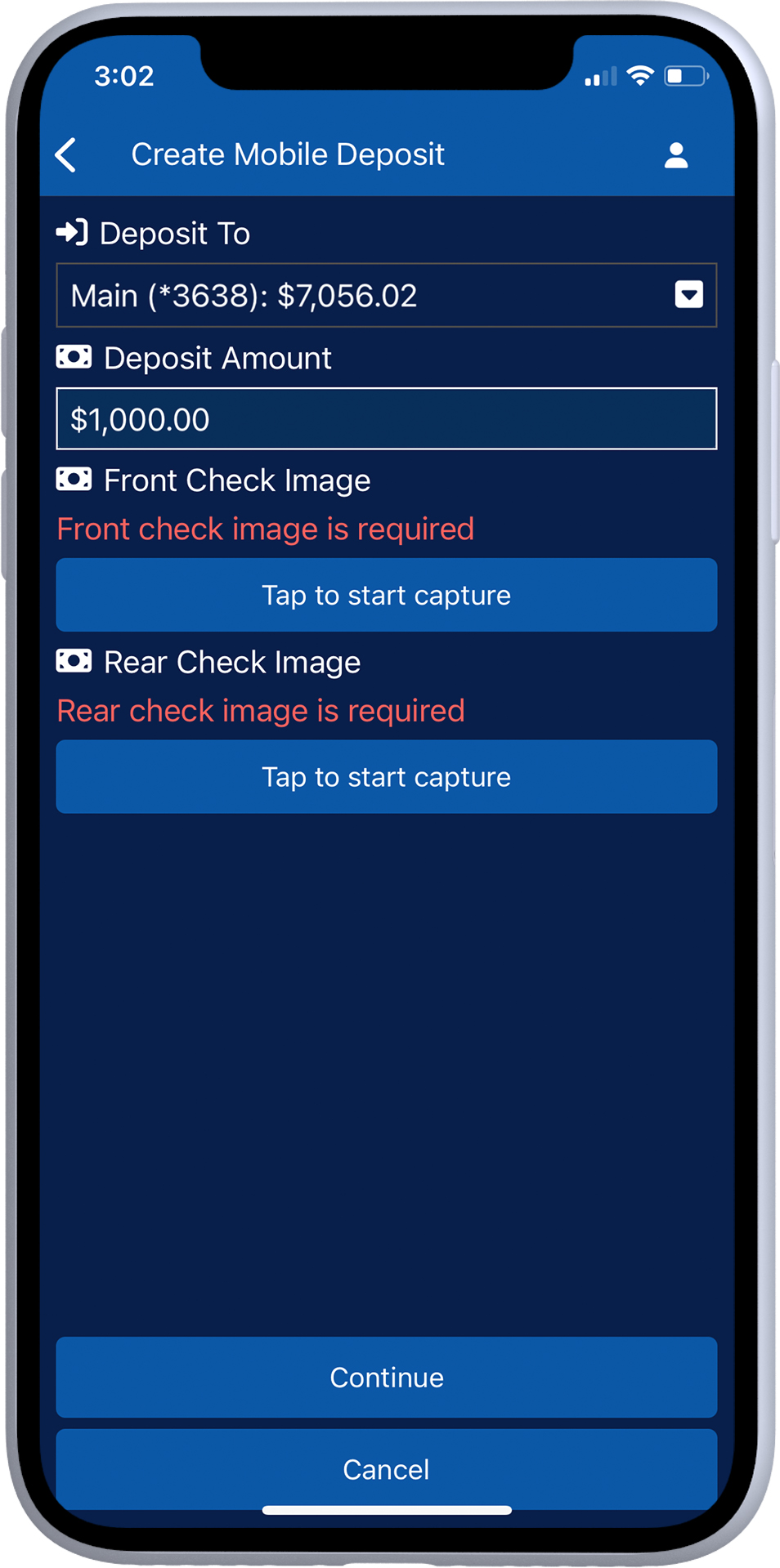Open the user profile icon
The height and width of the screenshot is (1568, 780).
675,154
